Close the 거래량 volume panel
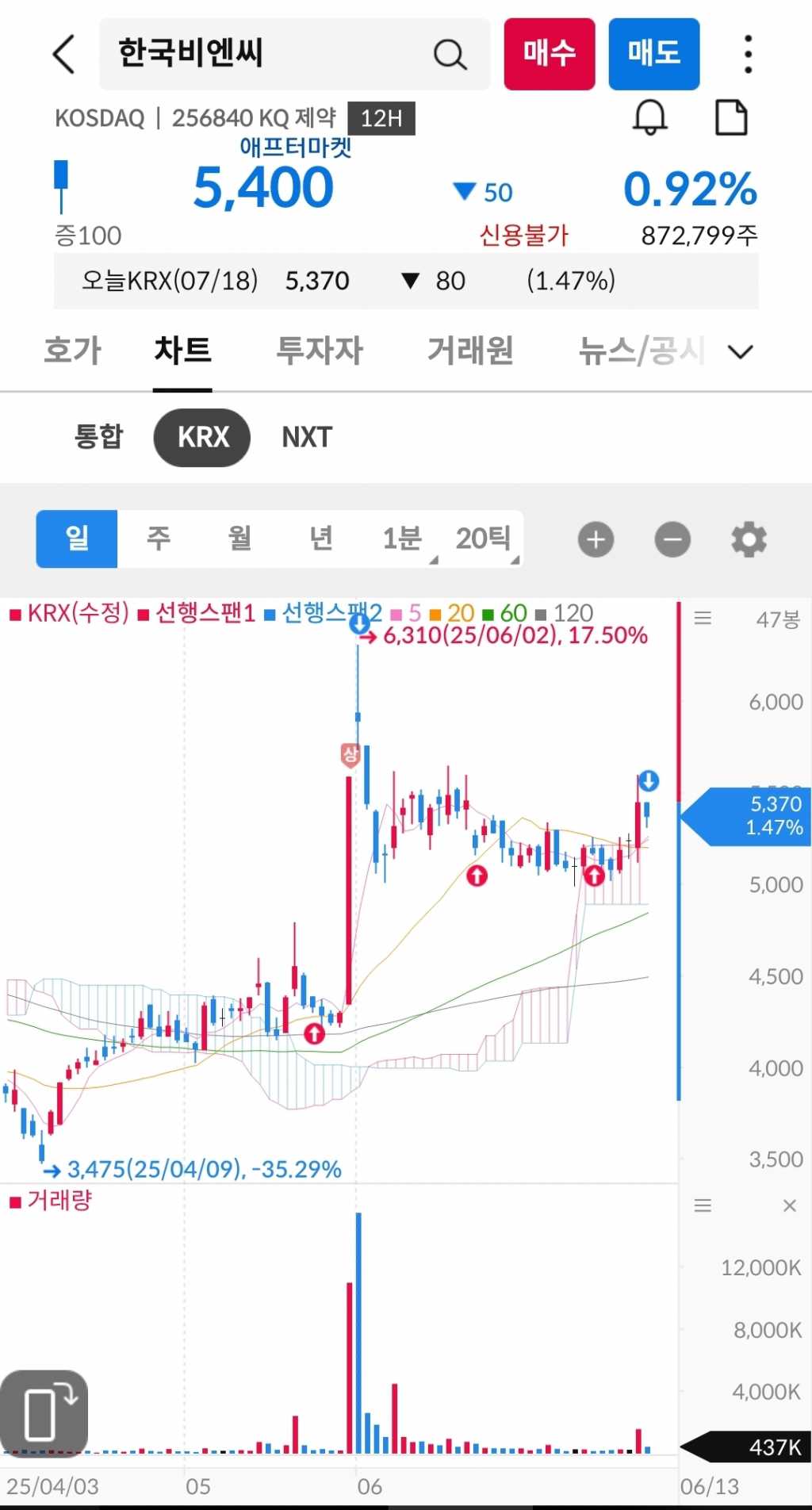 [789, 1206]
